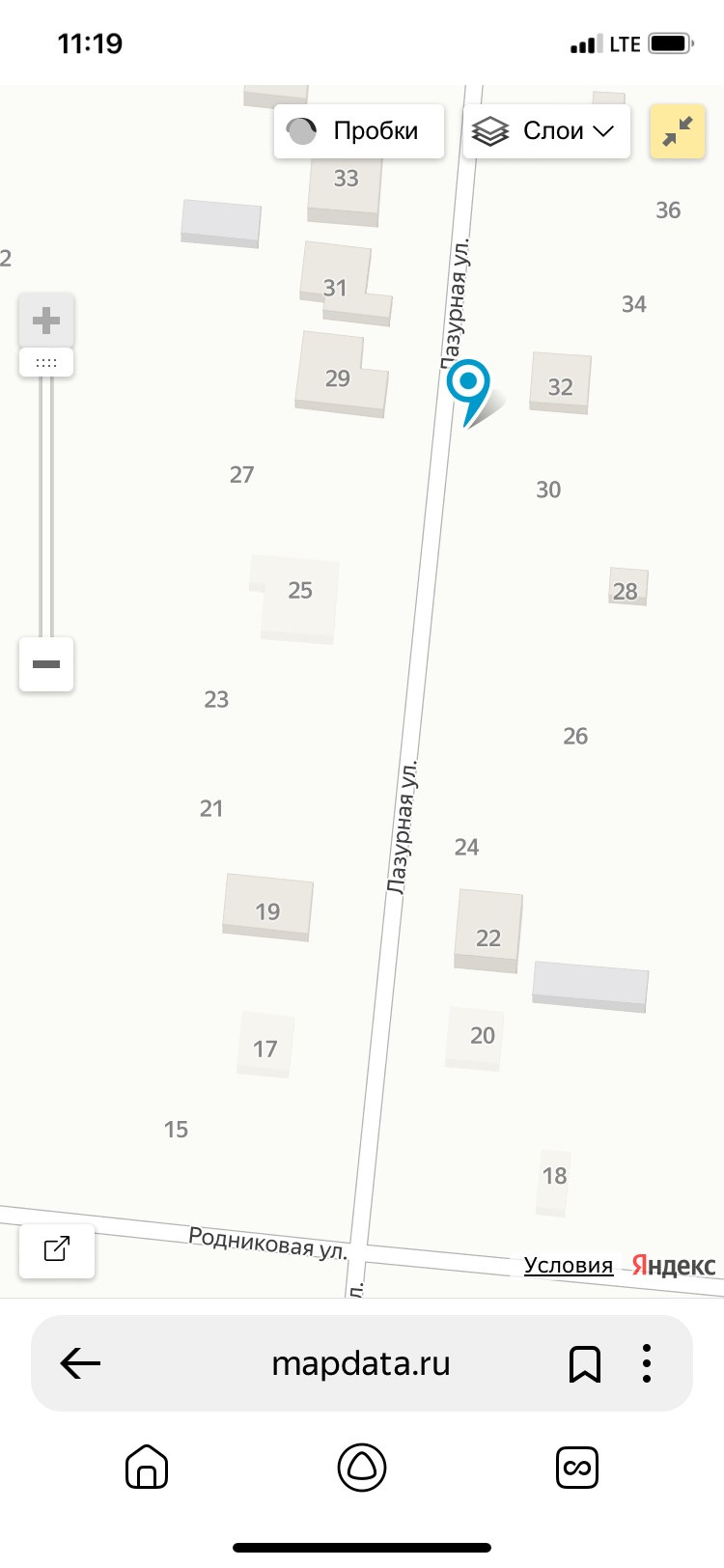Bookmark this page

click(584, 1363)
